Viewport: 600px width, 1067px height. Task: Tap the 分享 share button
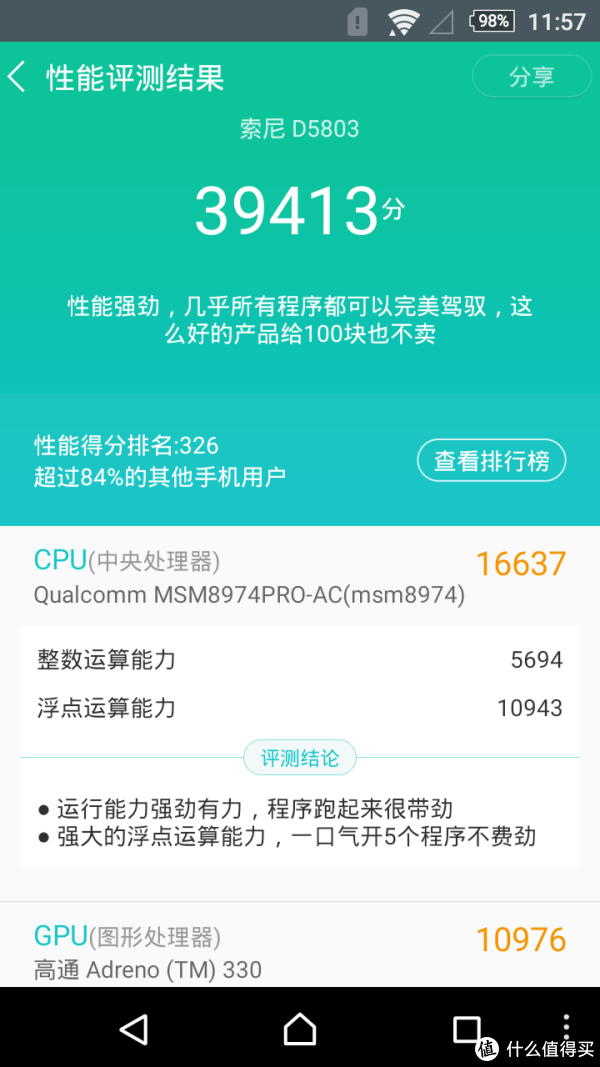pos(531,77)
